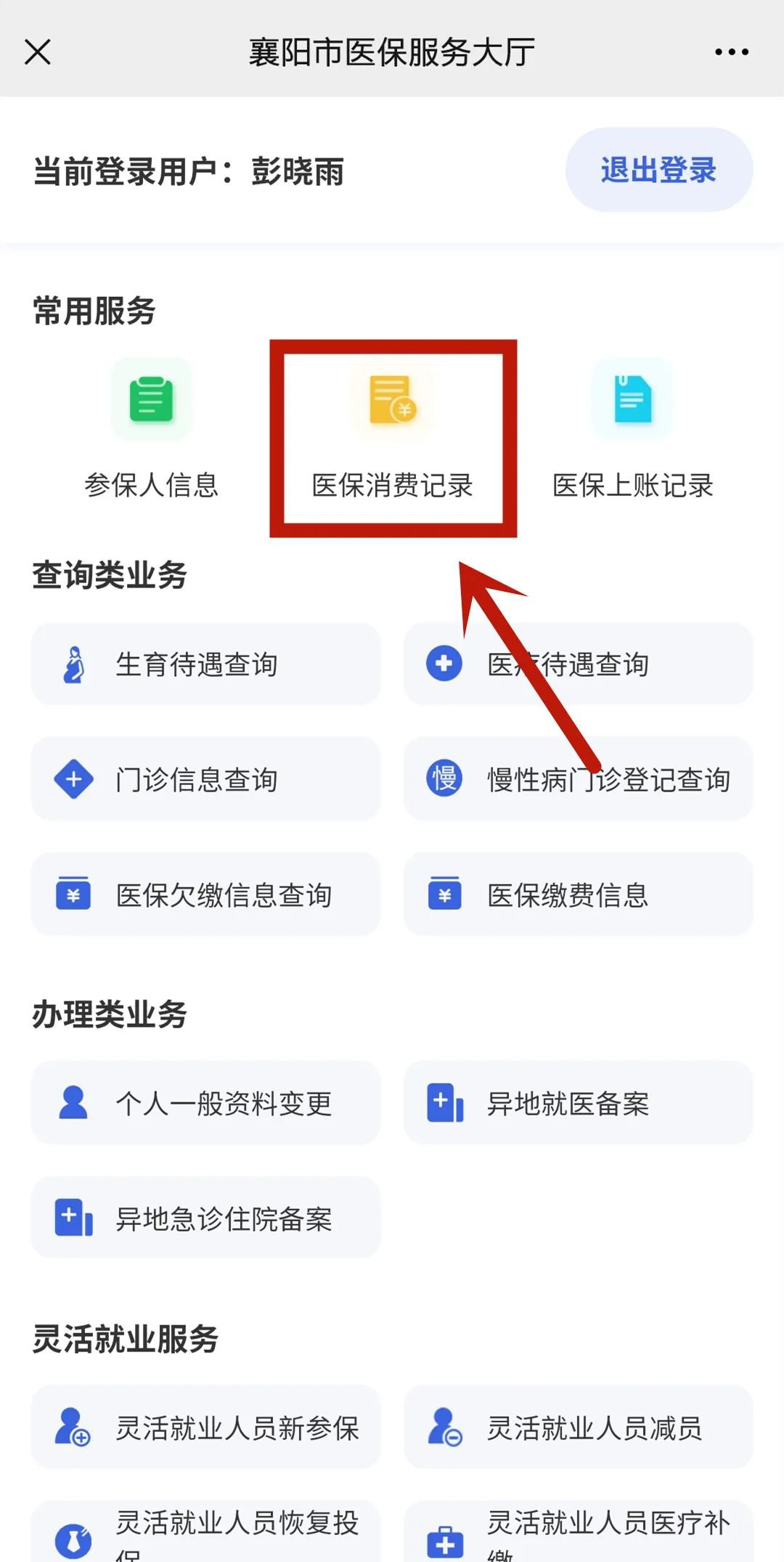Open 生育待遇查询

(x=205, y=664)
